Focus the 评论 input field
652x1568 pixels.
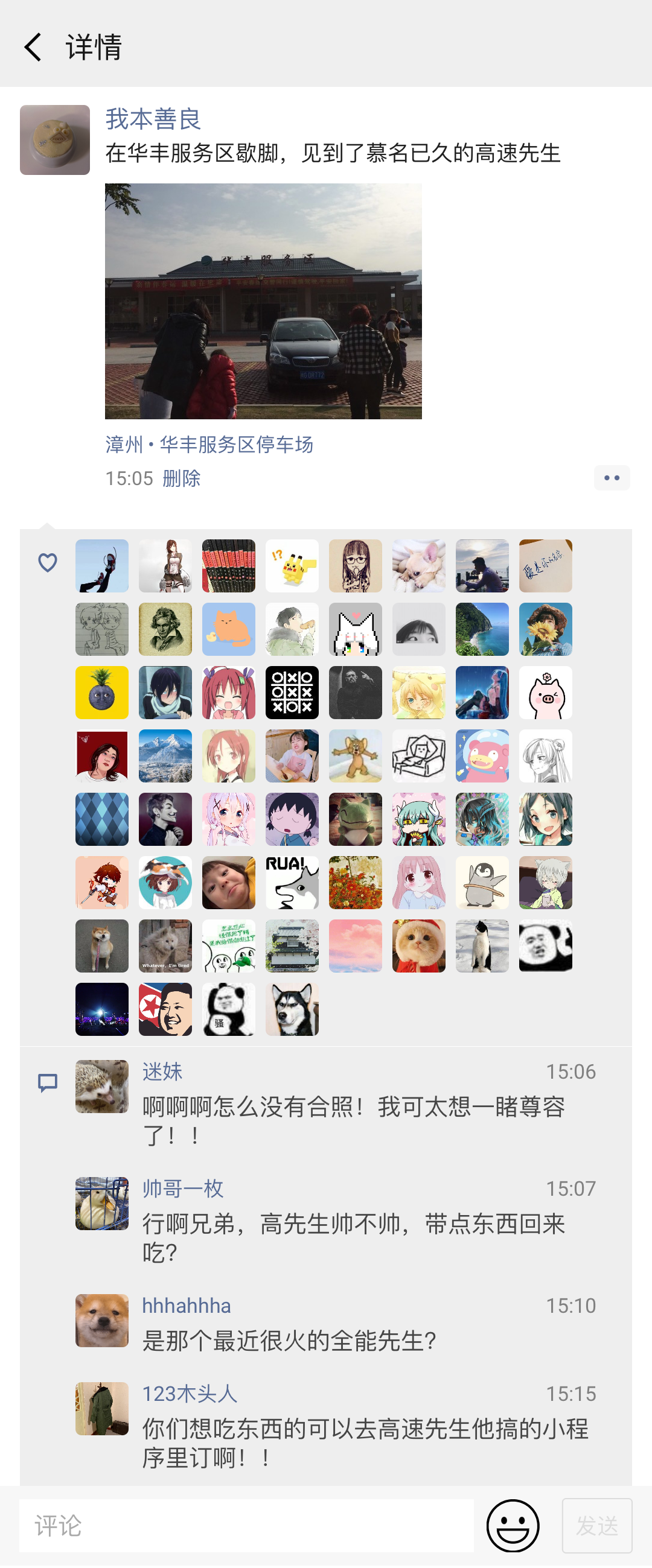pos(246,1526)
